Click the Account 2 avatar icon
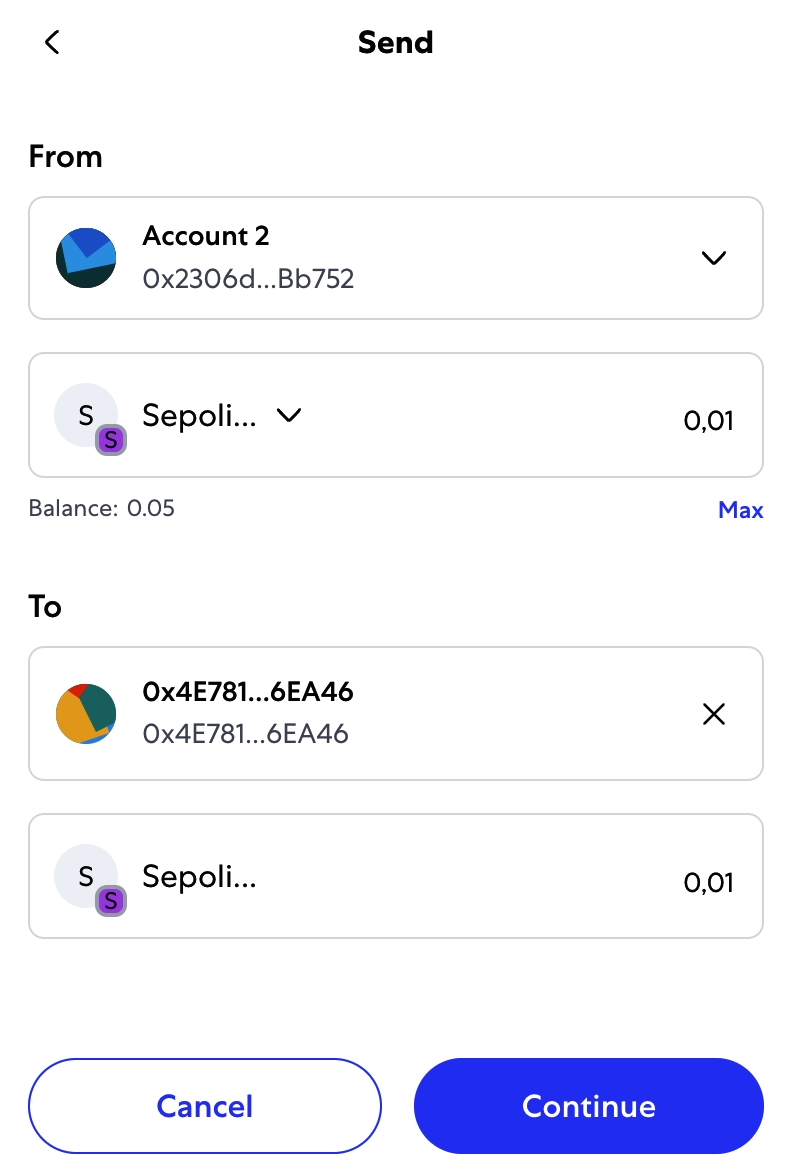This screenshot has width=792, height=1176. tap(86, 257)
